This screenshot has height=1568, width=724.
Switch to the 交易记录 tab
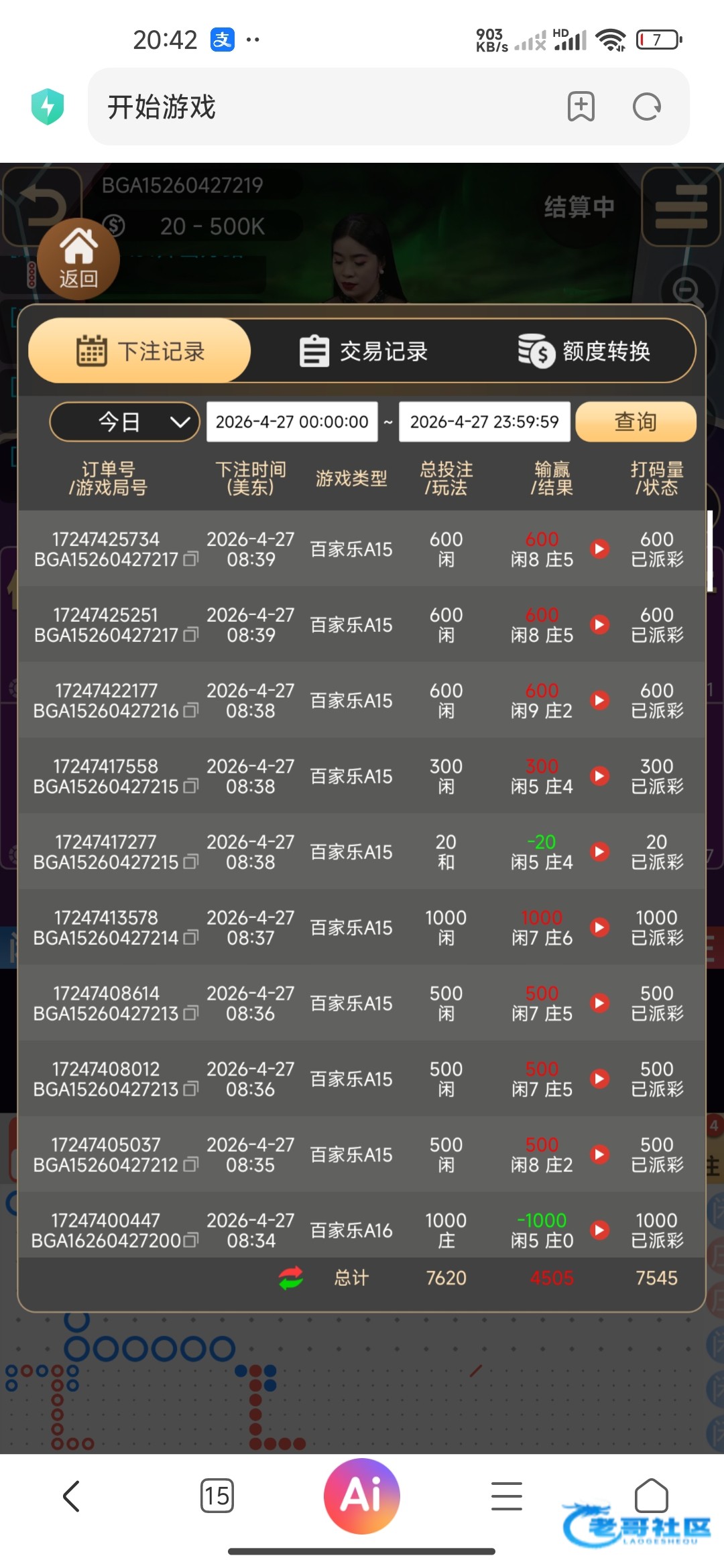pos(363,351)
